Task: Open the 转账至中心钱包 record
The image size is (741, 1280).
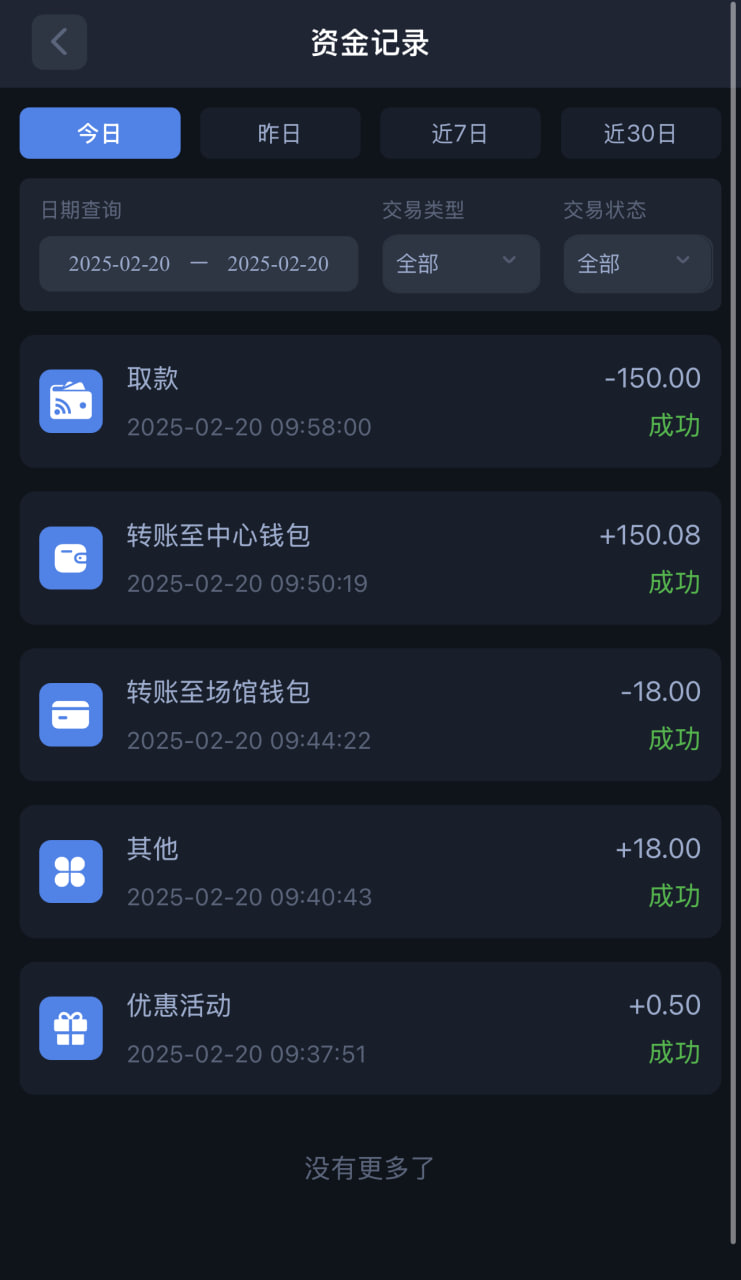Action: click(370, 558)
